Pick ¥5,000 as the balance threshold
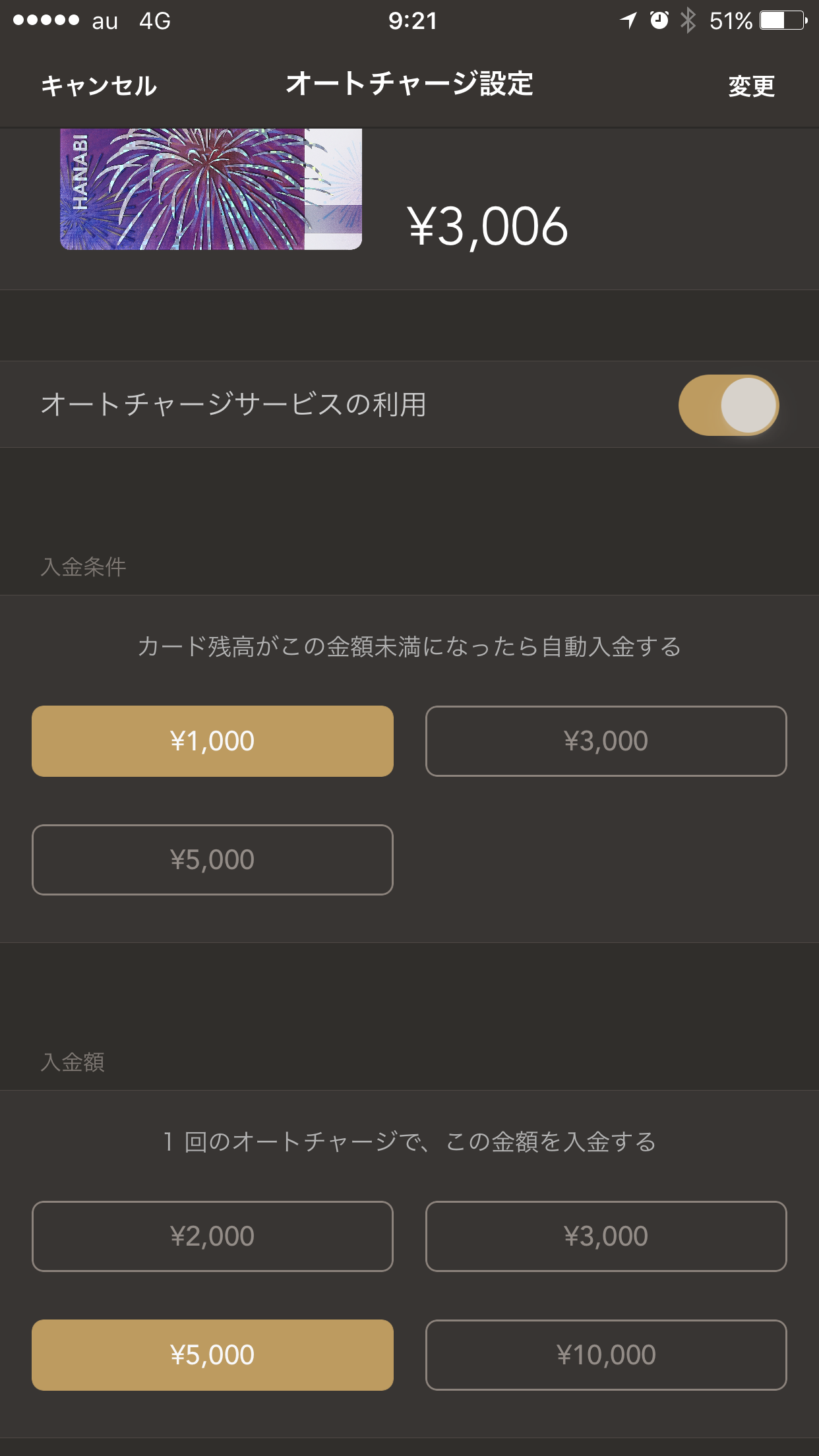This screenshot has height=1456, width=819. 212,860
